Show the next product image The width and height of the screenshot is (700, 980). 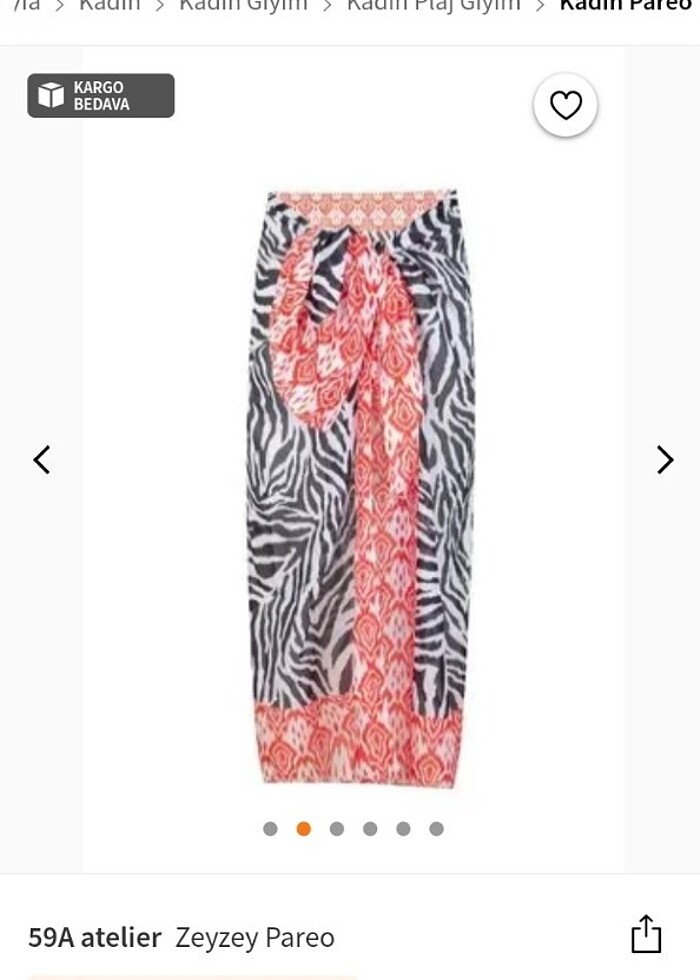tap(665, 460)
